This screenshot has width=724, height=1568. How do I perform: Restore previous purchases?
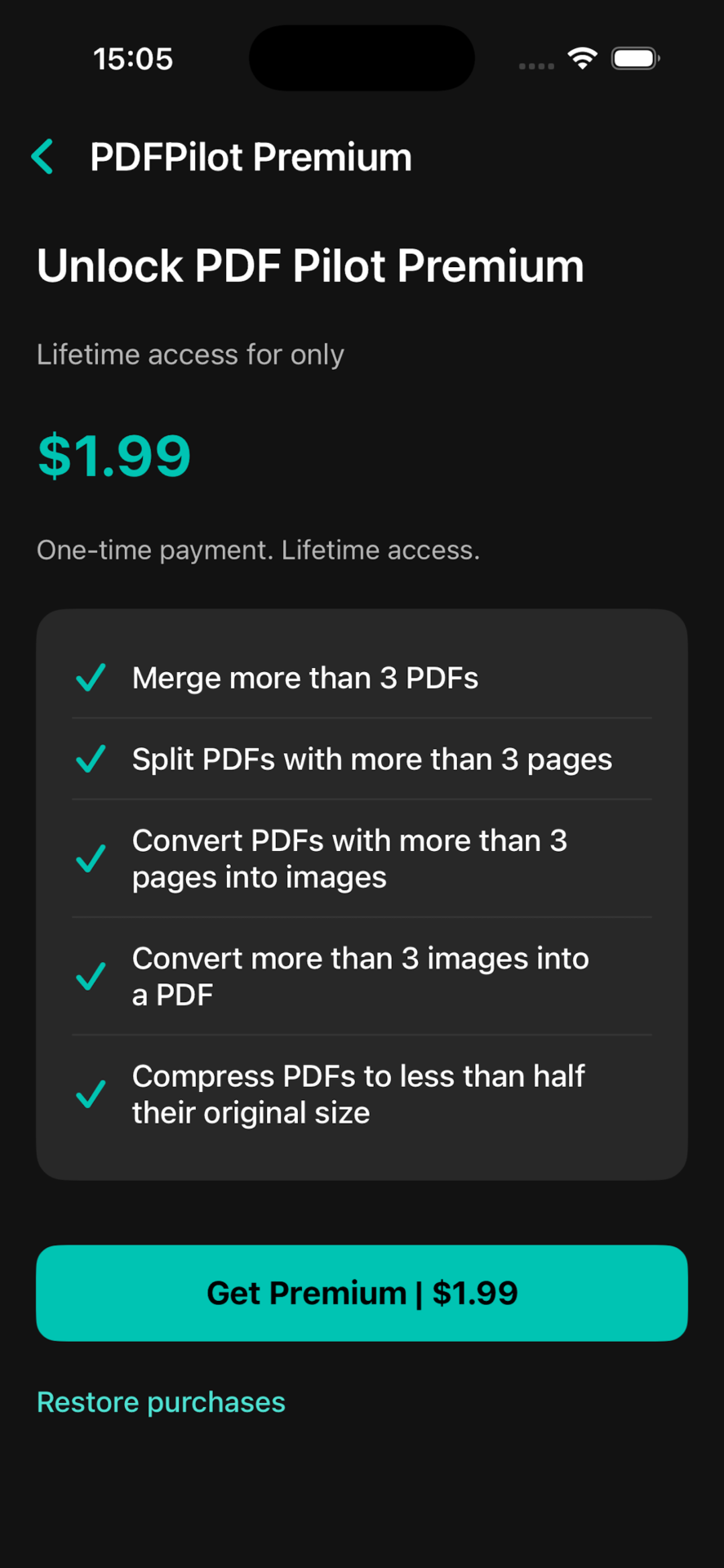[161, 1402]
